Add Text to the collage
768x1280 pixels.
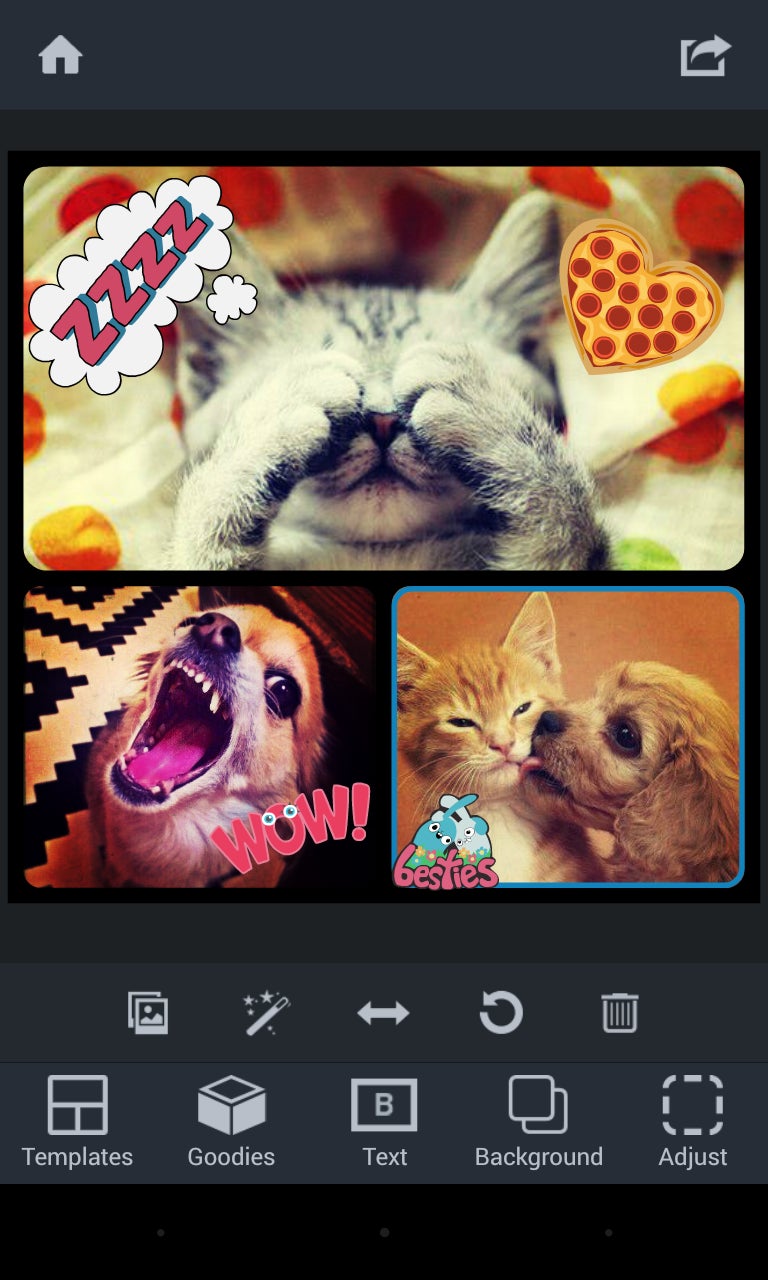[x=384, y=1122]
